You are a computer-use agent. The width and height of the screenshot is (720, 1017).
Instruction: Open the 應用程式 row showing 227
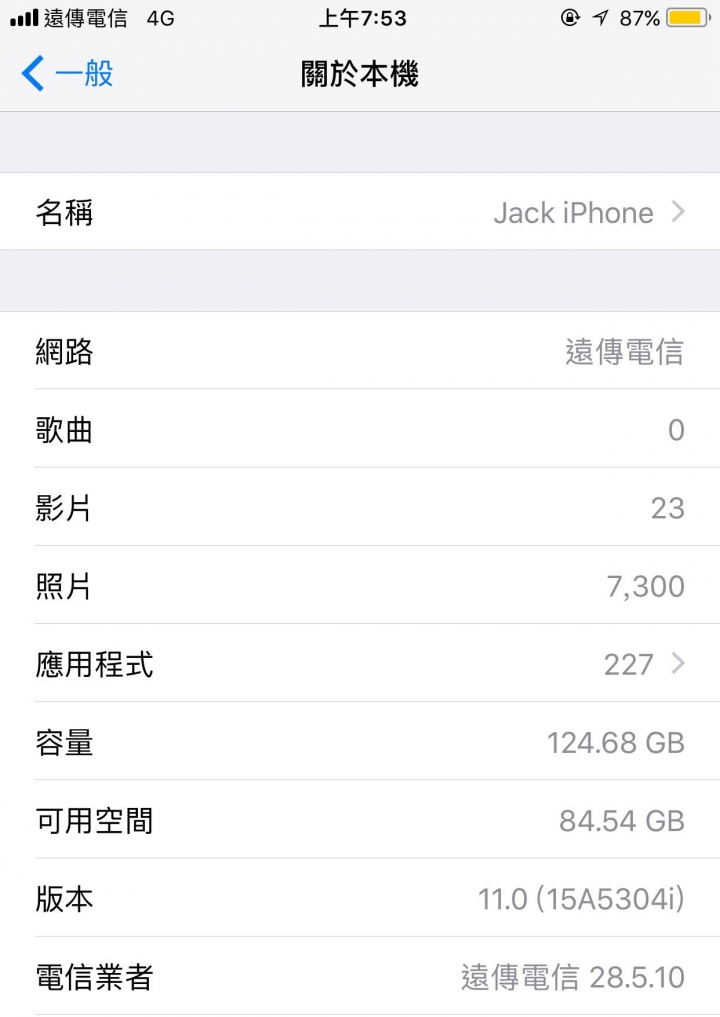(360, 664)
